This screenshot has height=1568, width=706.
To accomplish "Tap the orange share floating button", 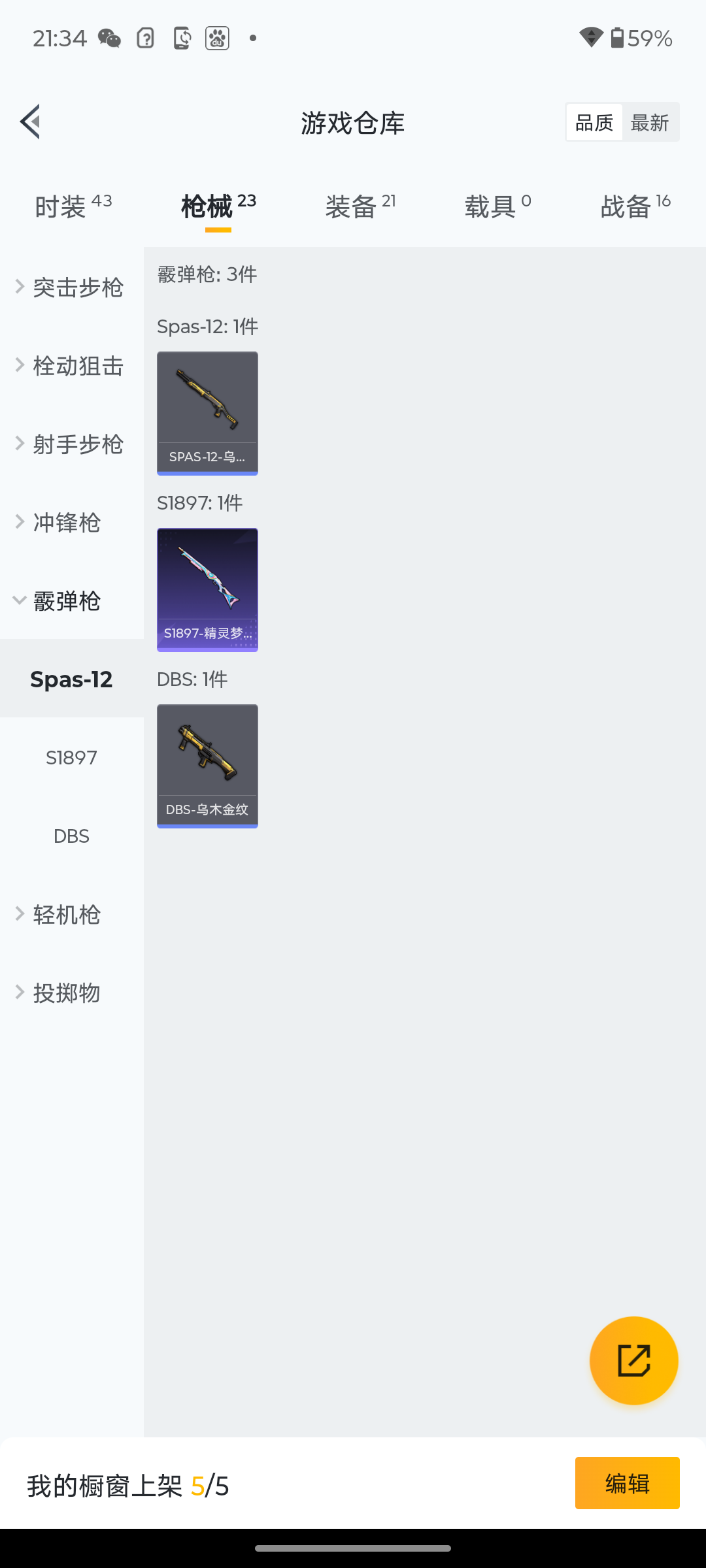I will (x=633, y=1360).
